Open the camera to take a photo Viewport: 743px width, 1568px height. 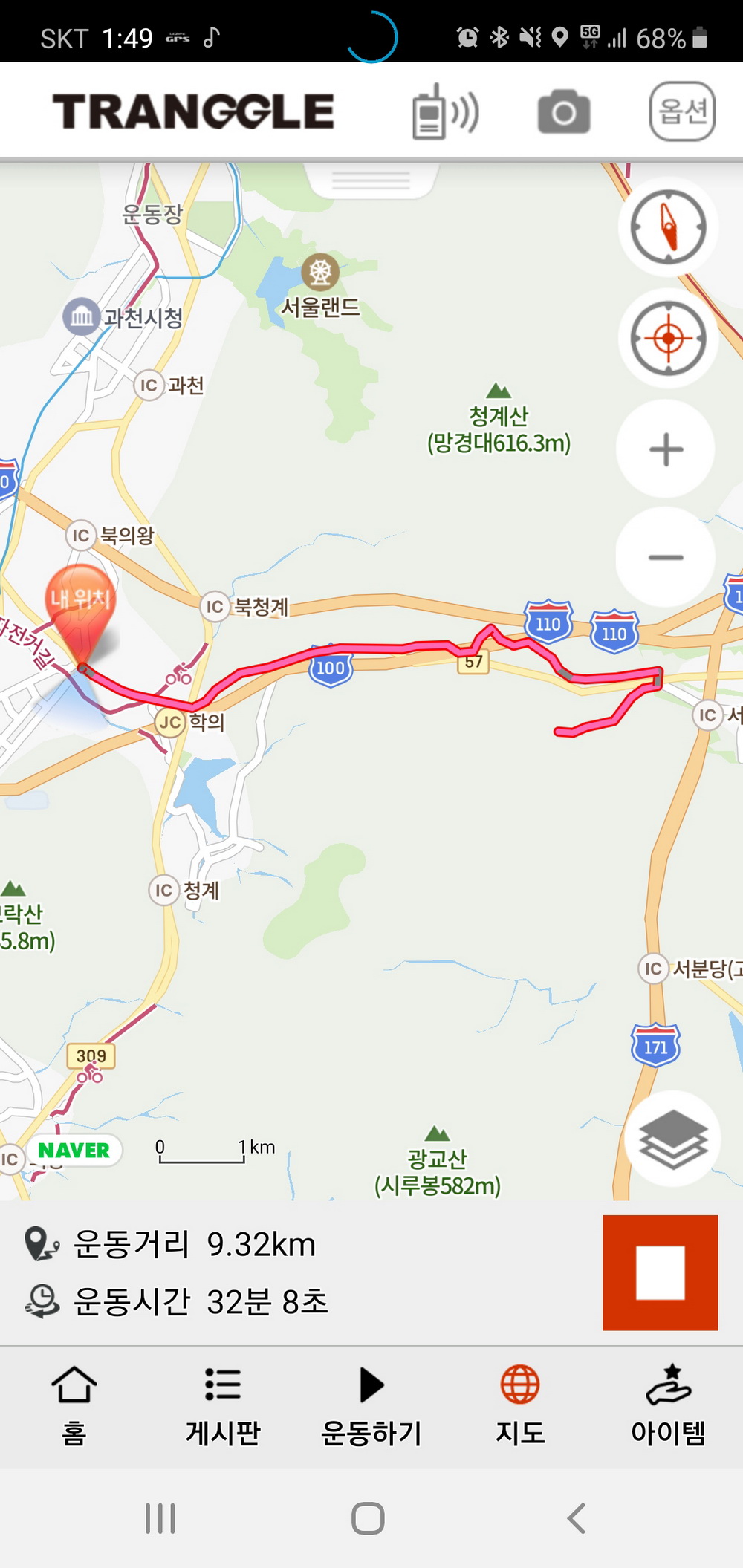563,111
